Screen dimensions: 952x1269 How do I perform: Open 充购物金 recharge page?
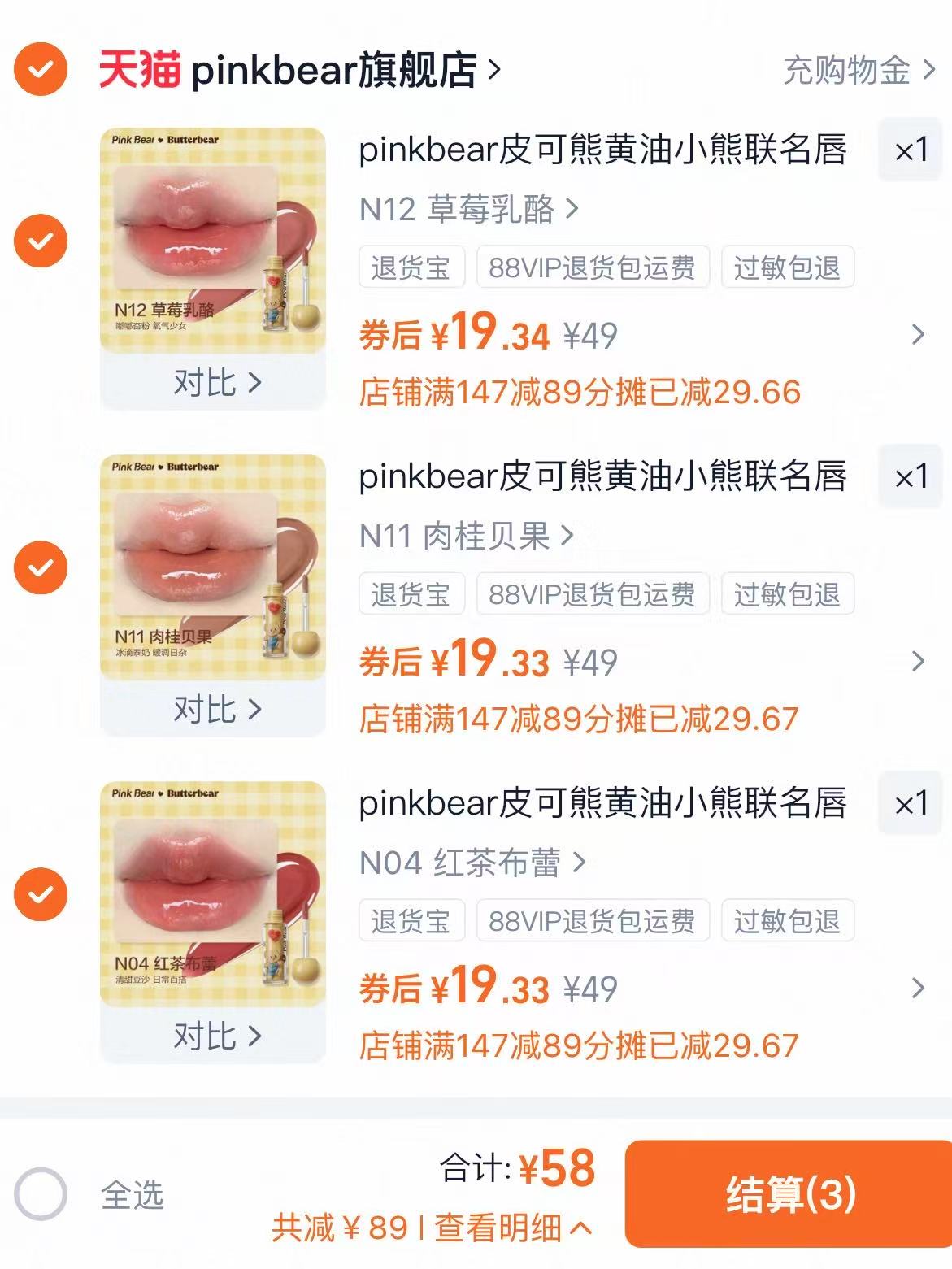(845, 72)
